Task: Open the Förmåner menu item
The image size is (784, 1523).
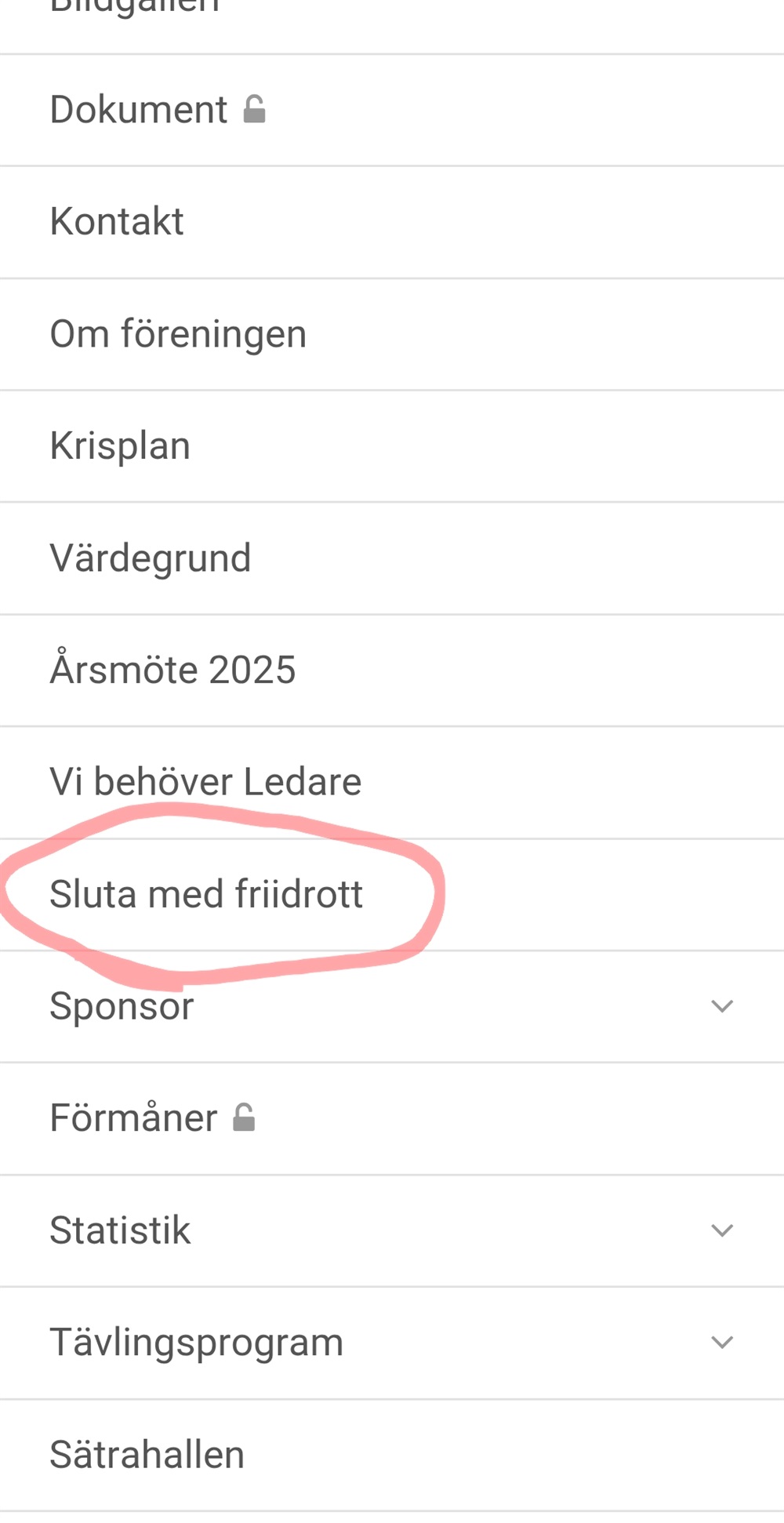Action: pos(134,1118)
